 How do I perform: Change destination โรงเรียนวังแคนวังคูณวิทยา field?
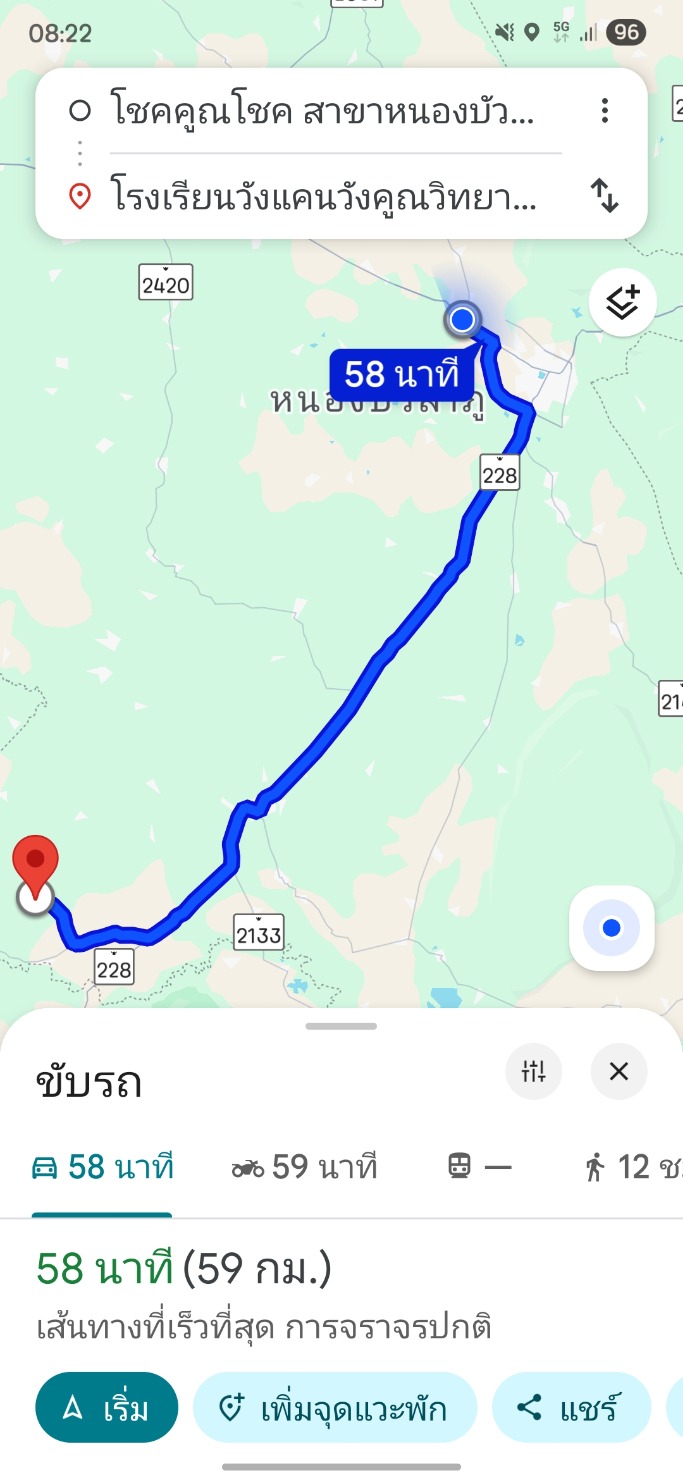320,197
